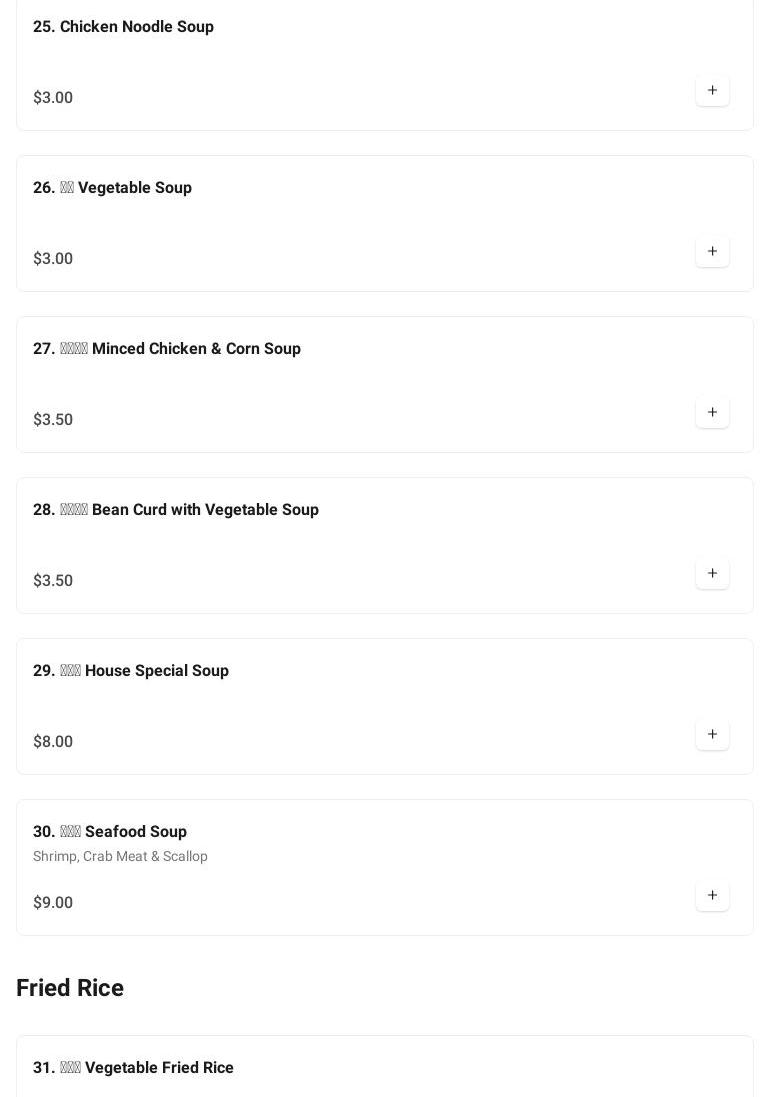View the Seafood Soup item card

[300, 866]
